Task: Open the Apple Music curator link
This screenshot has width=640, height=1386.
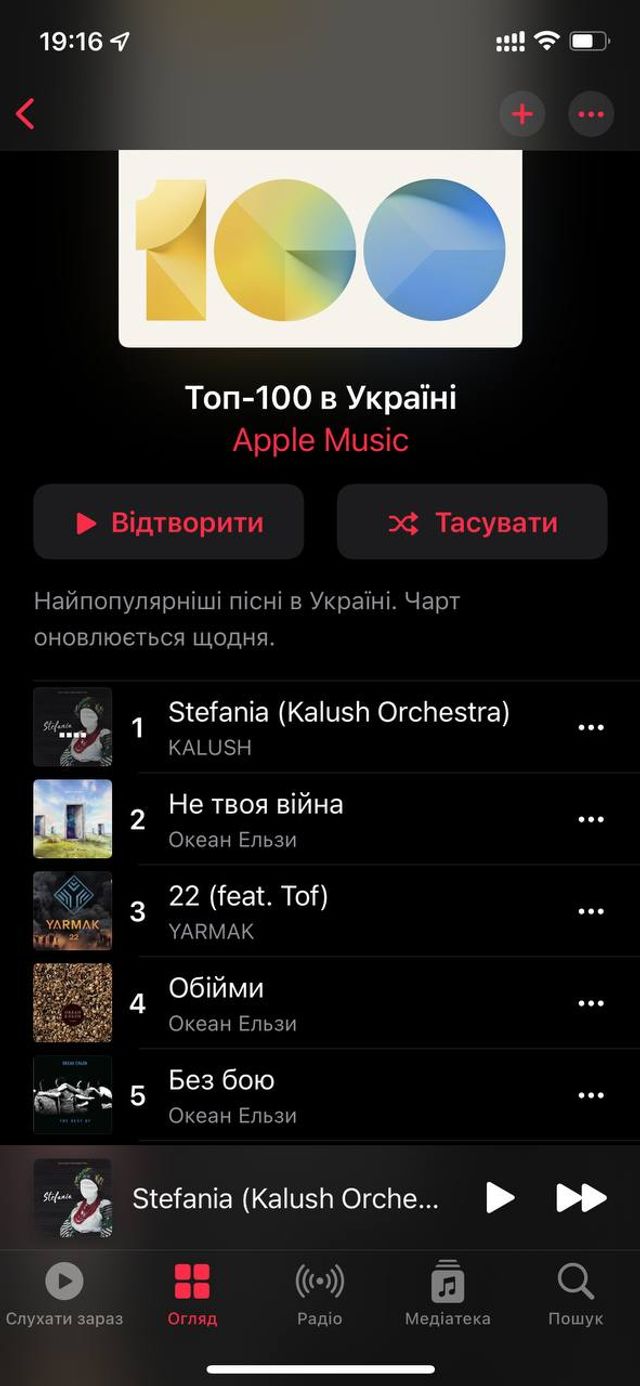Action: coord(320,440)
